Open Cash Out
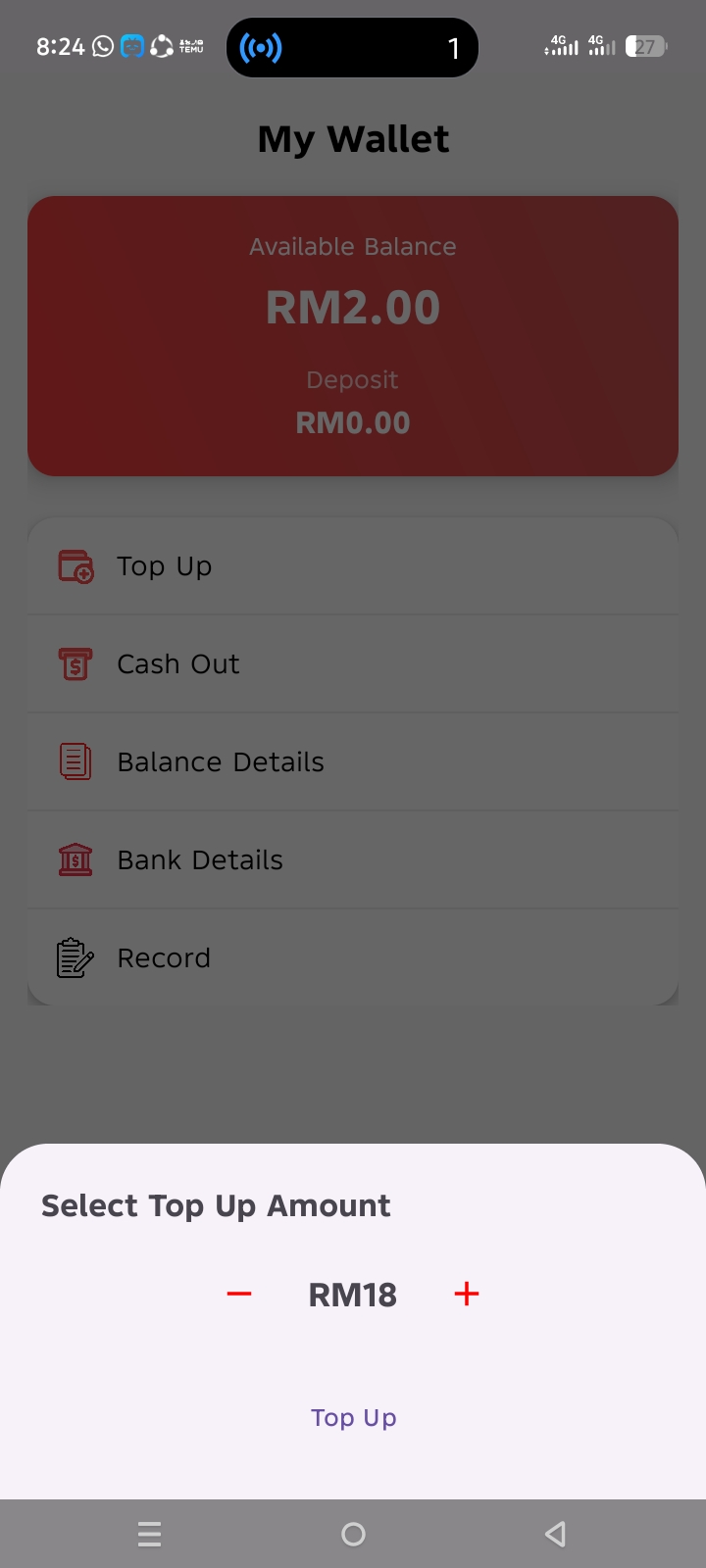Screen dimensions: 706x1568 pyautogui.click(x=353, y=664)
